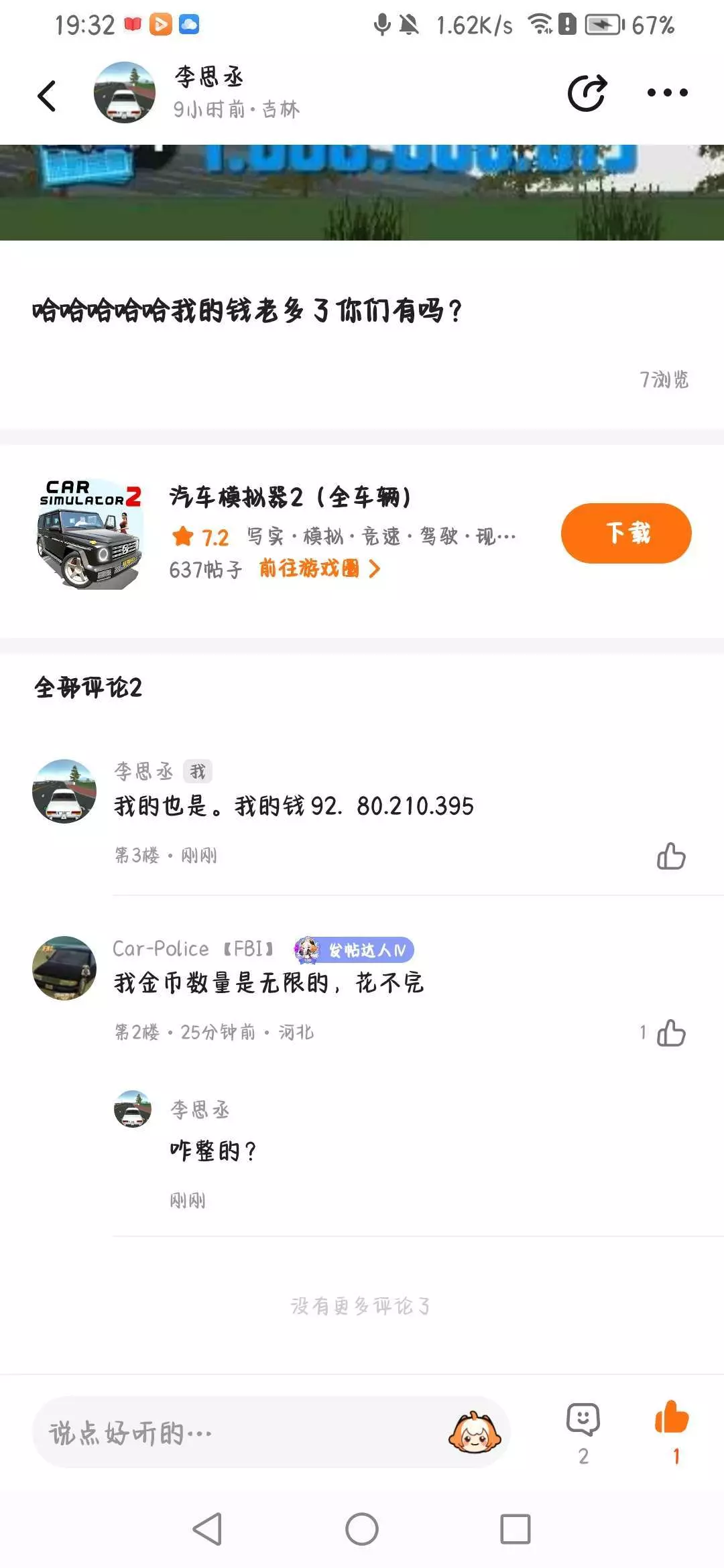Tap the 说点好听的 comment input field
The height and width of the screenshot is (1568, 724).
[235, 1433]
